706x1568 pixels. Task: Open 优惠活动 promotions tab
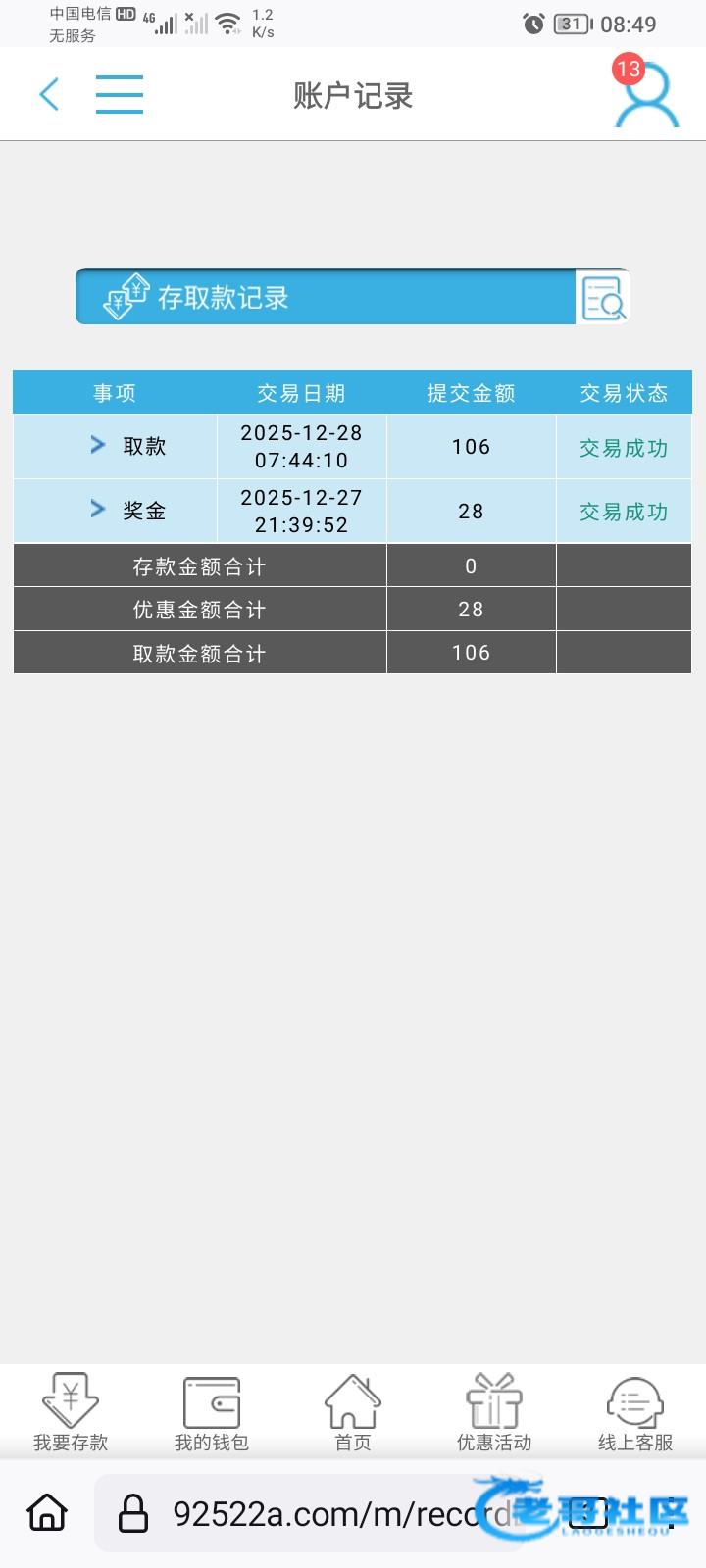494,1412
